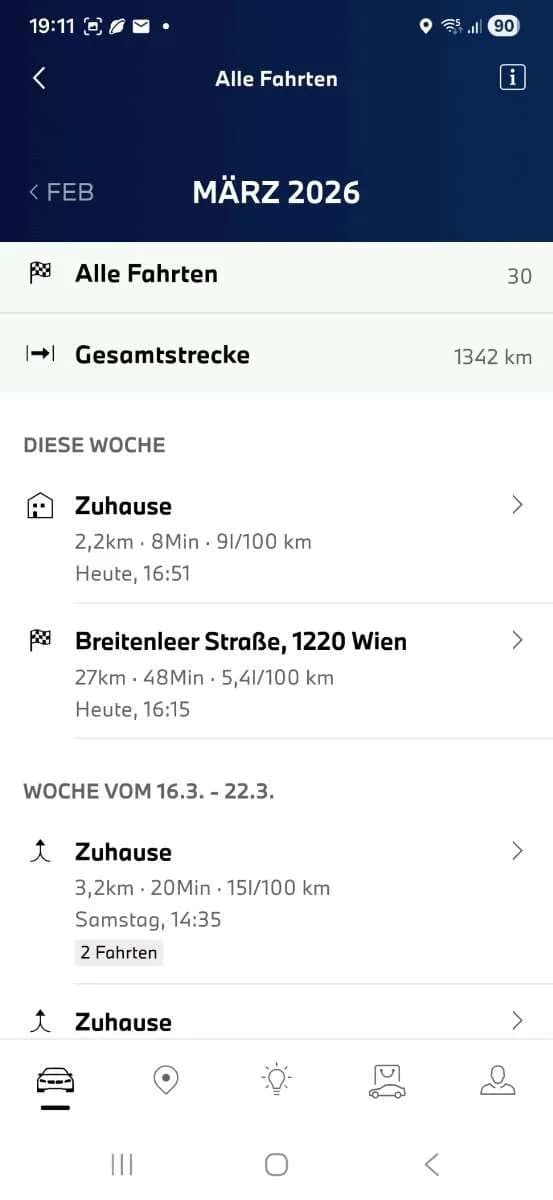Open the map location tab
Viewport: 553px width, 1200px height.
pyautogui.click(x=166, y=1080)
